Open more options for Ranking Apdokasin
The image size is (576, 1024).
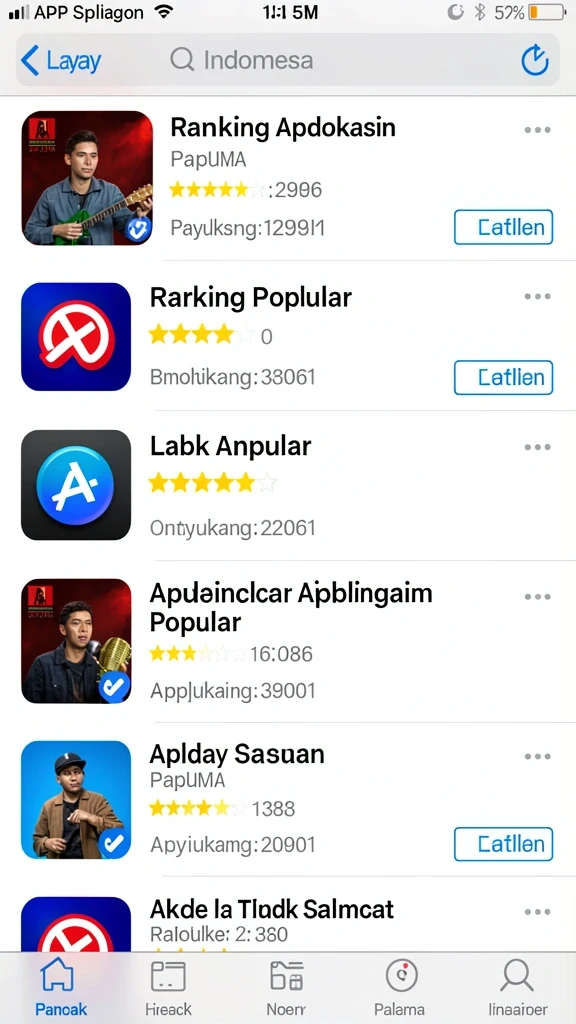(x=537, y=130)
